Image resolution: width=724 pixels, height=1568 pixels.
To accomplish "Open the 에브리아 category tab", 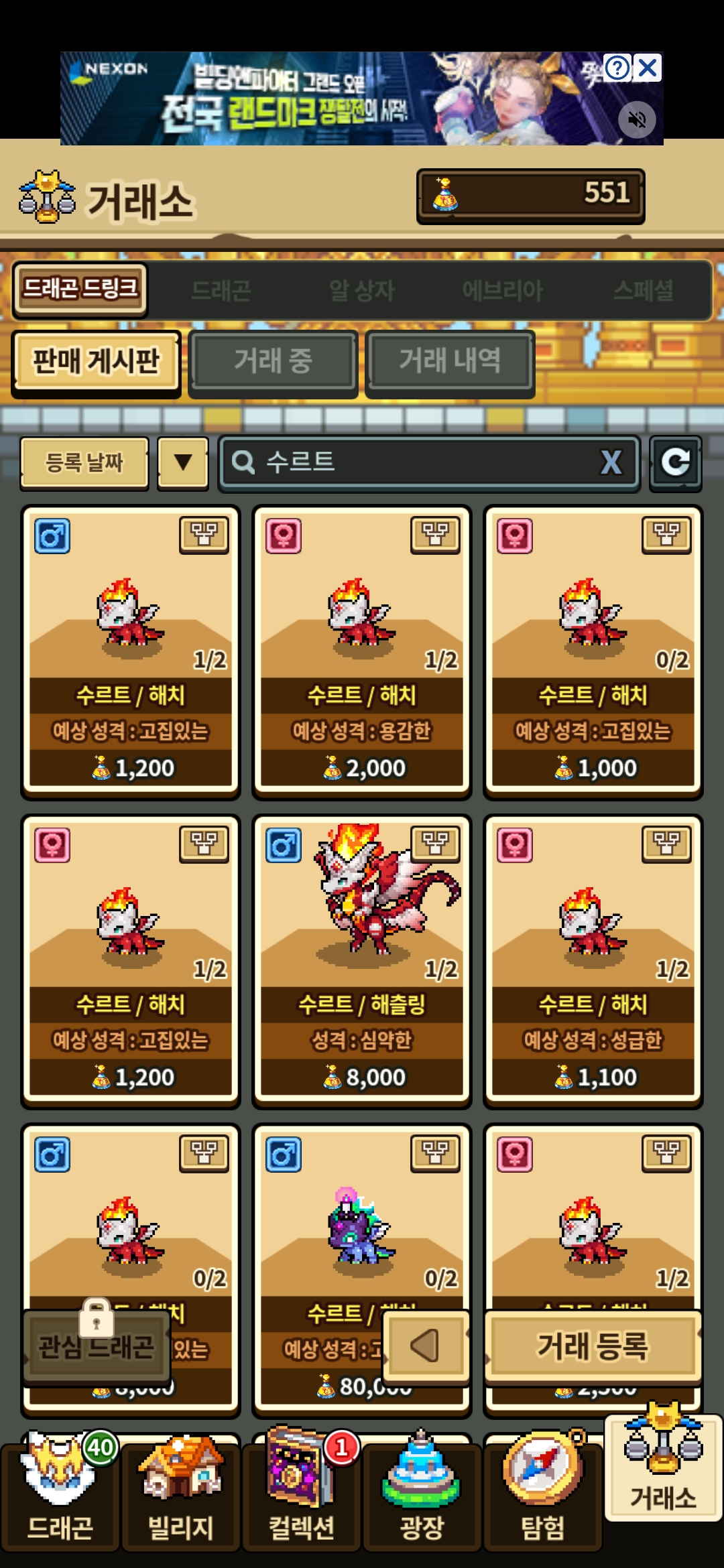I will [x=502, y=291].
